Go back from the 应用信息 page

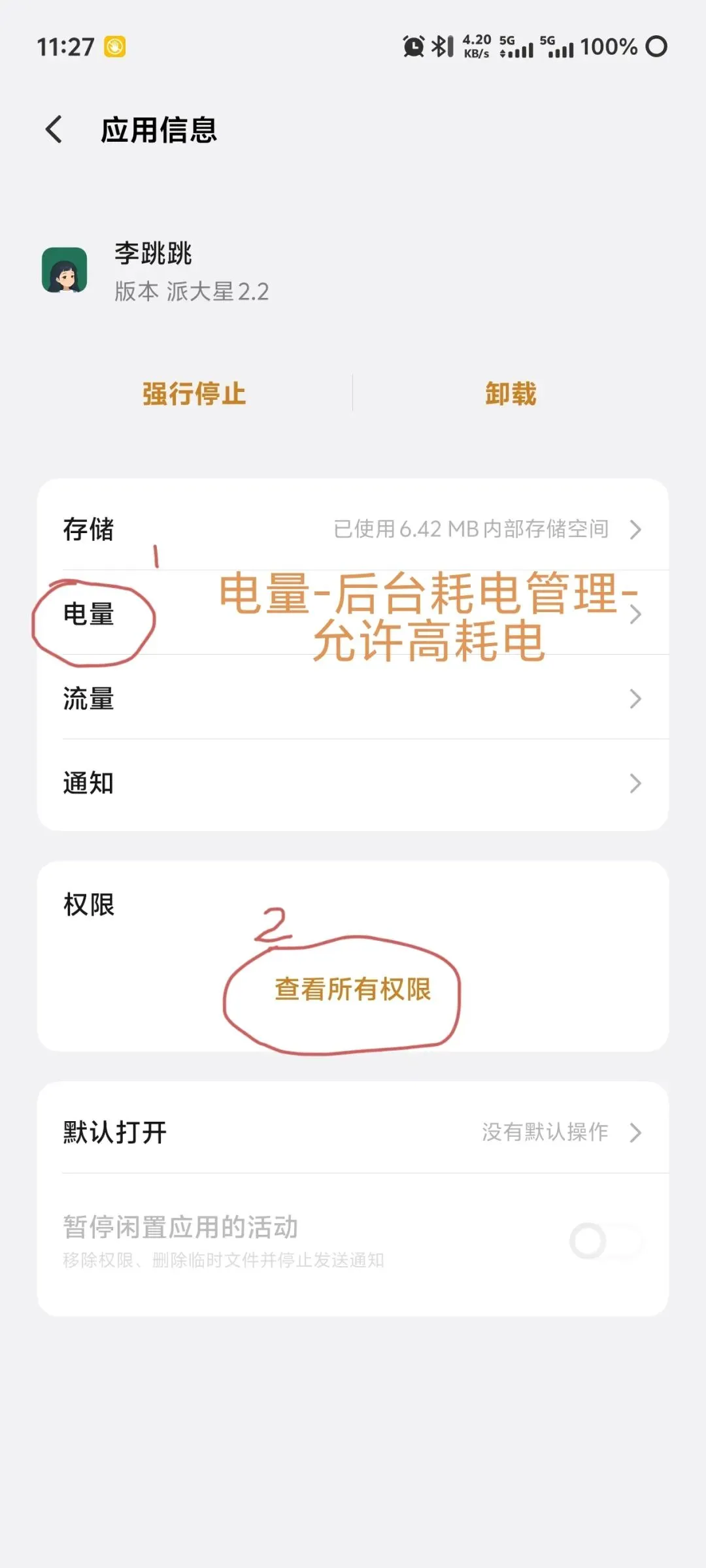point(54,129)
